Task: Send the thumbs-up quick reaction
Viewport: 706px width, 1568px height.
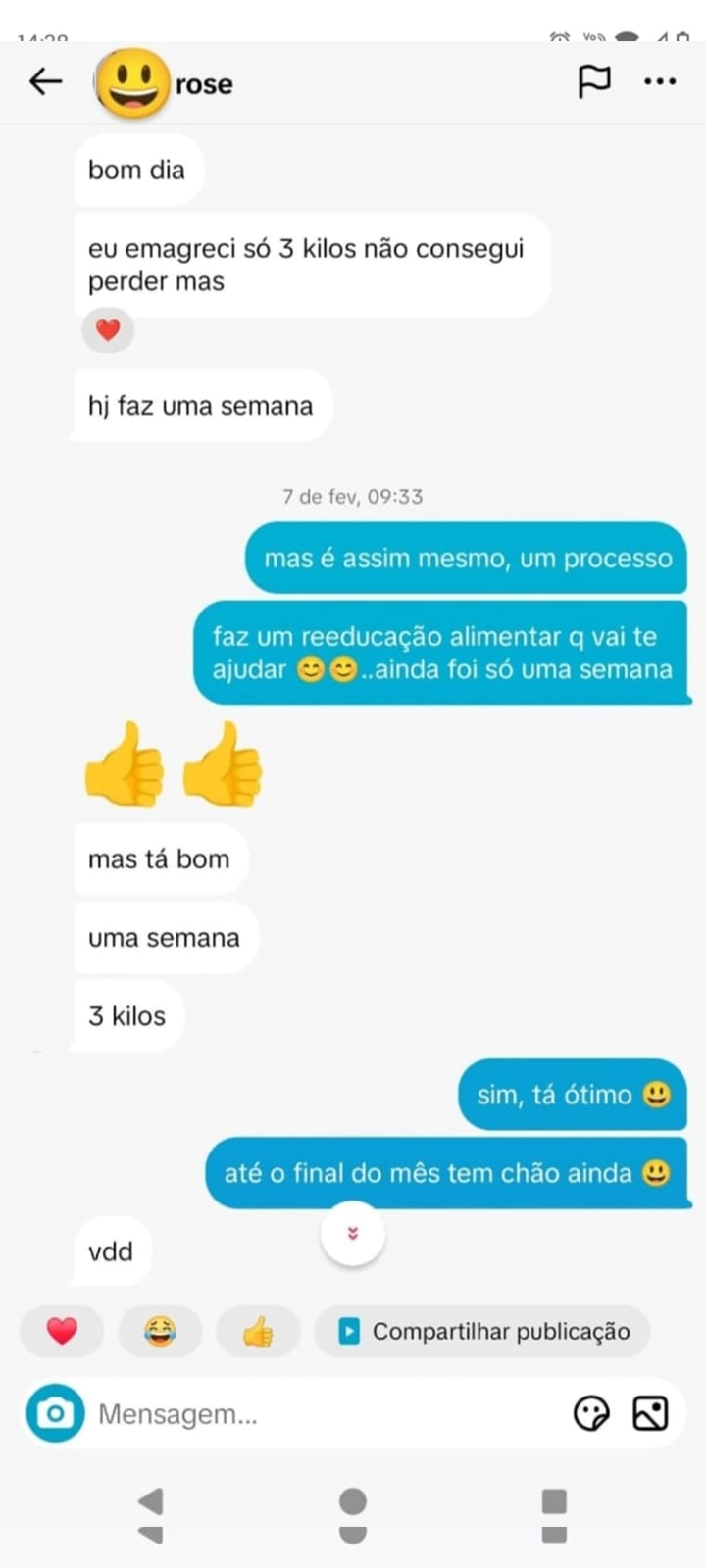Action: point(257,1331)
